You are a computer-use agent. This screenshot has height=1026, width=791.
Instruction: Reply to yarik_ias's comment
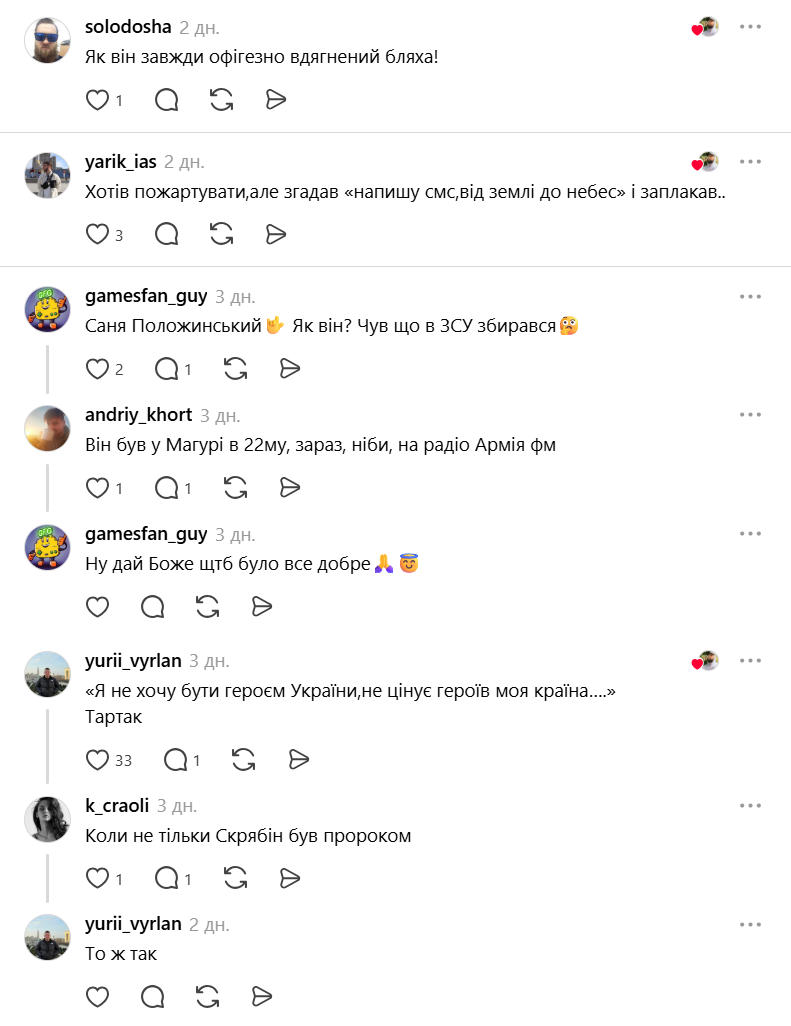[167, 234]
